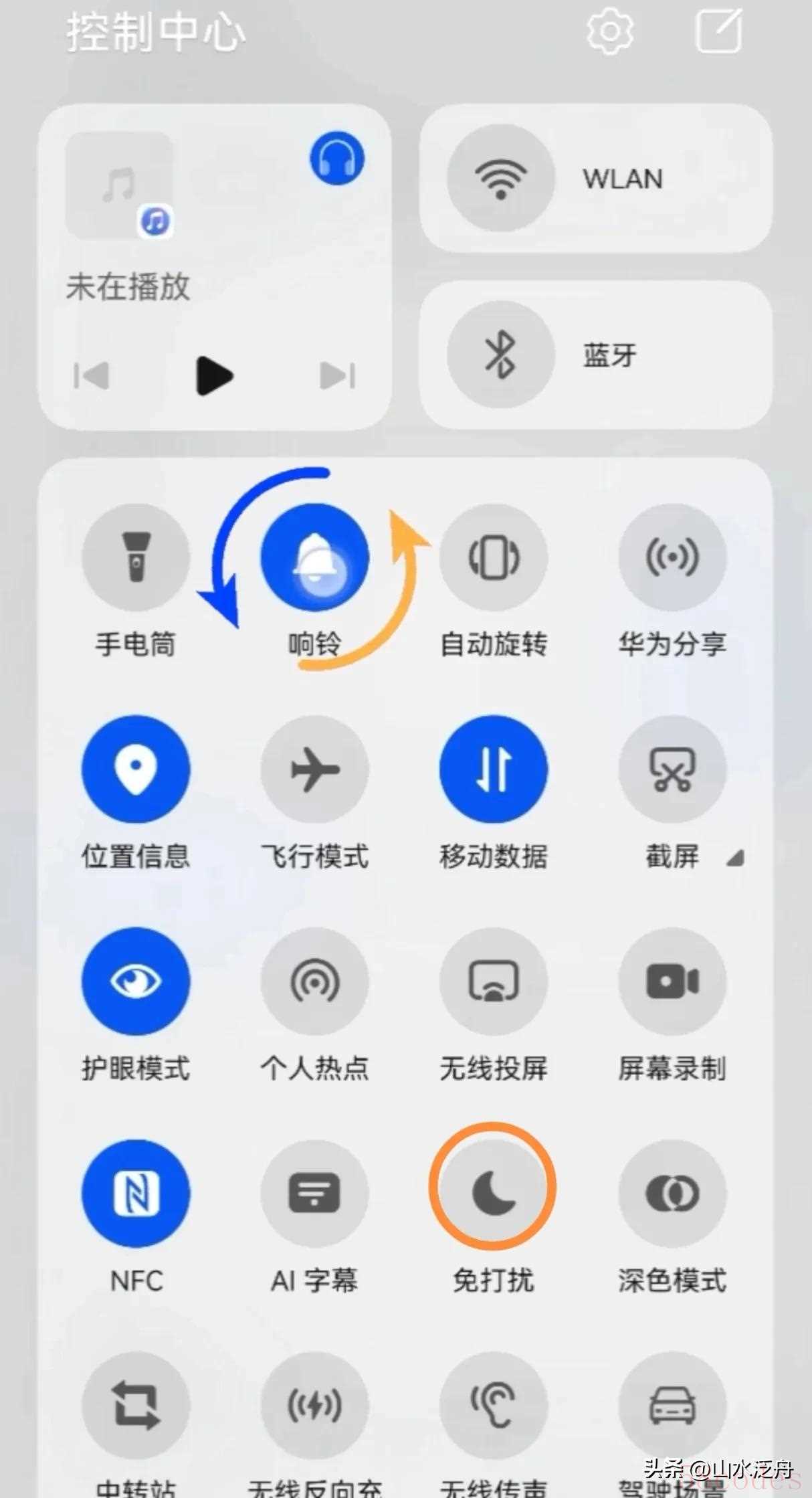Start screen recording (屏幕录制)
The width and height of the screenshot is (812, 1498).
(x=672, y=981)
